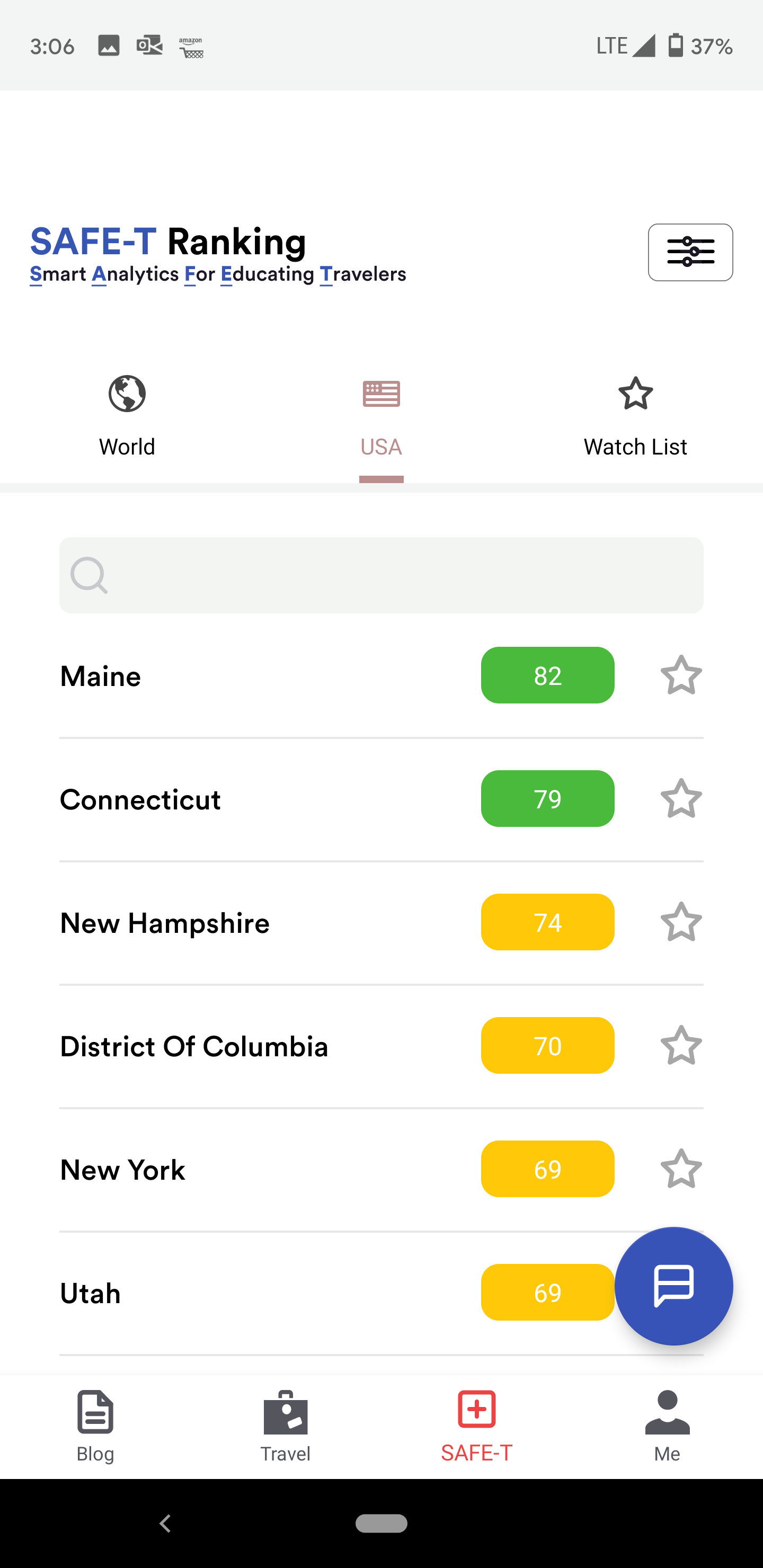
Task: Open the New Hampshire ranking row
Action: pos(244,923)
